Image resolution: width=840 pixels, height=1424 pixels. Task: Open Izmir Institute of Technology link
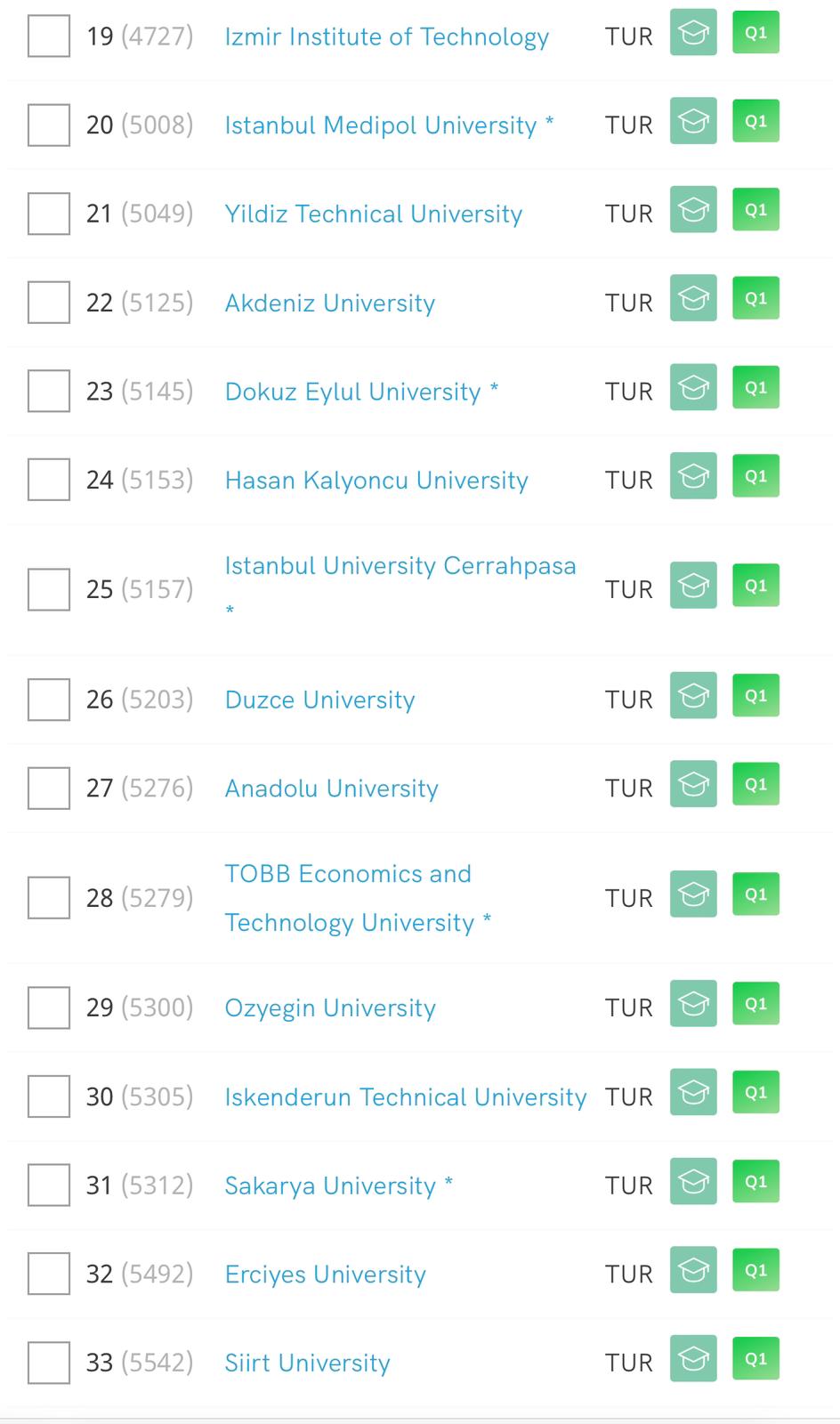tap(386, 36)
